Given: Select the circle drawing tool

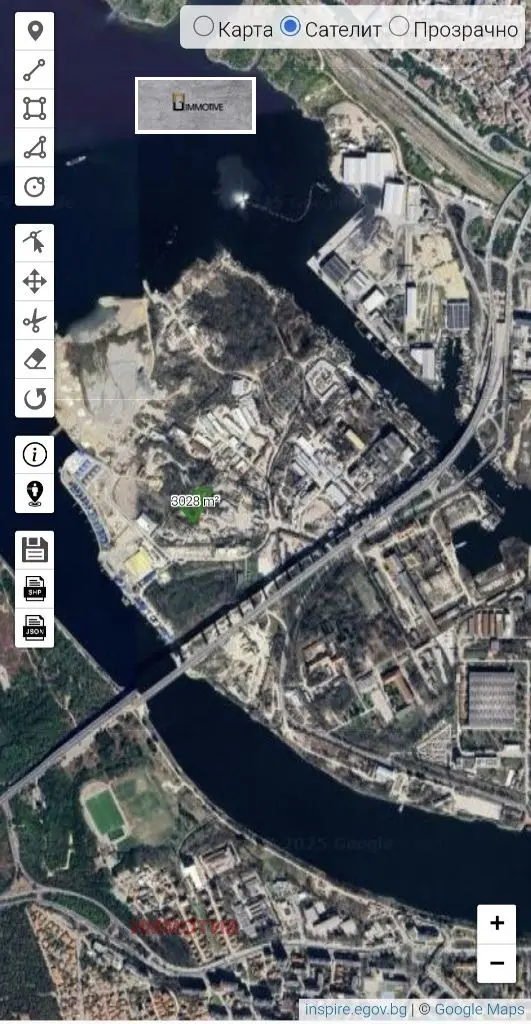Looking at the screenshot, I should pos(35,186).
